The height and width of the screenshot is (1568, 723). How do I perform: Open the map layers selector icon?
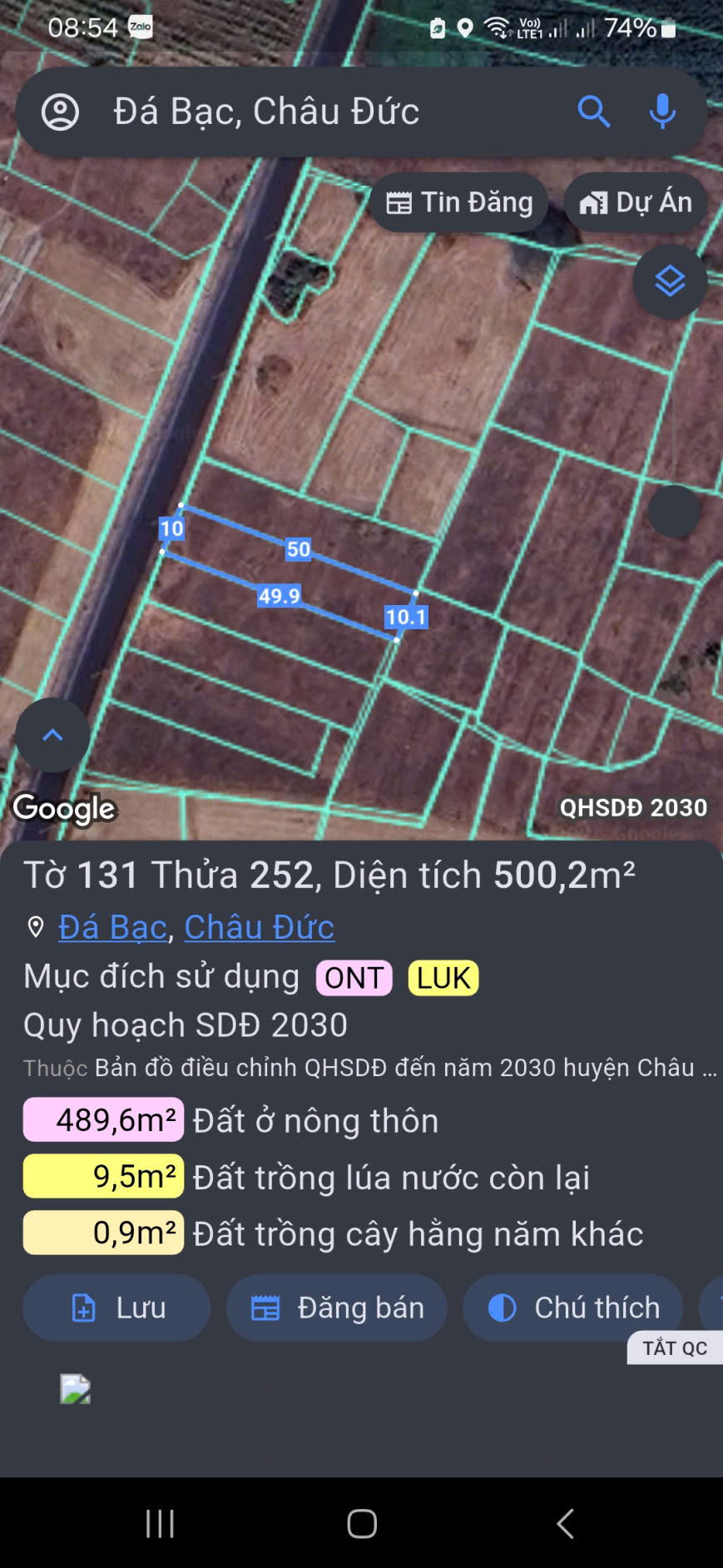point(670,281)
